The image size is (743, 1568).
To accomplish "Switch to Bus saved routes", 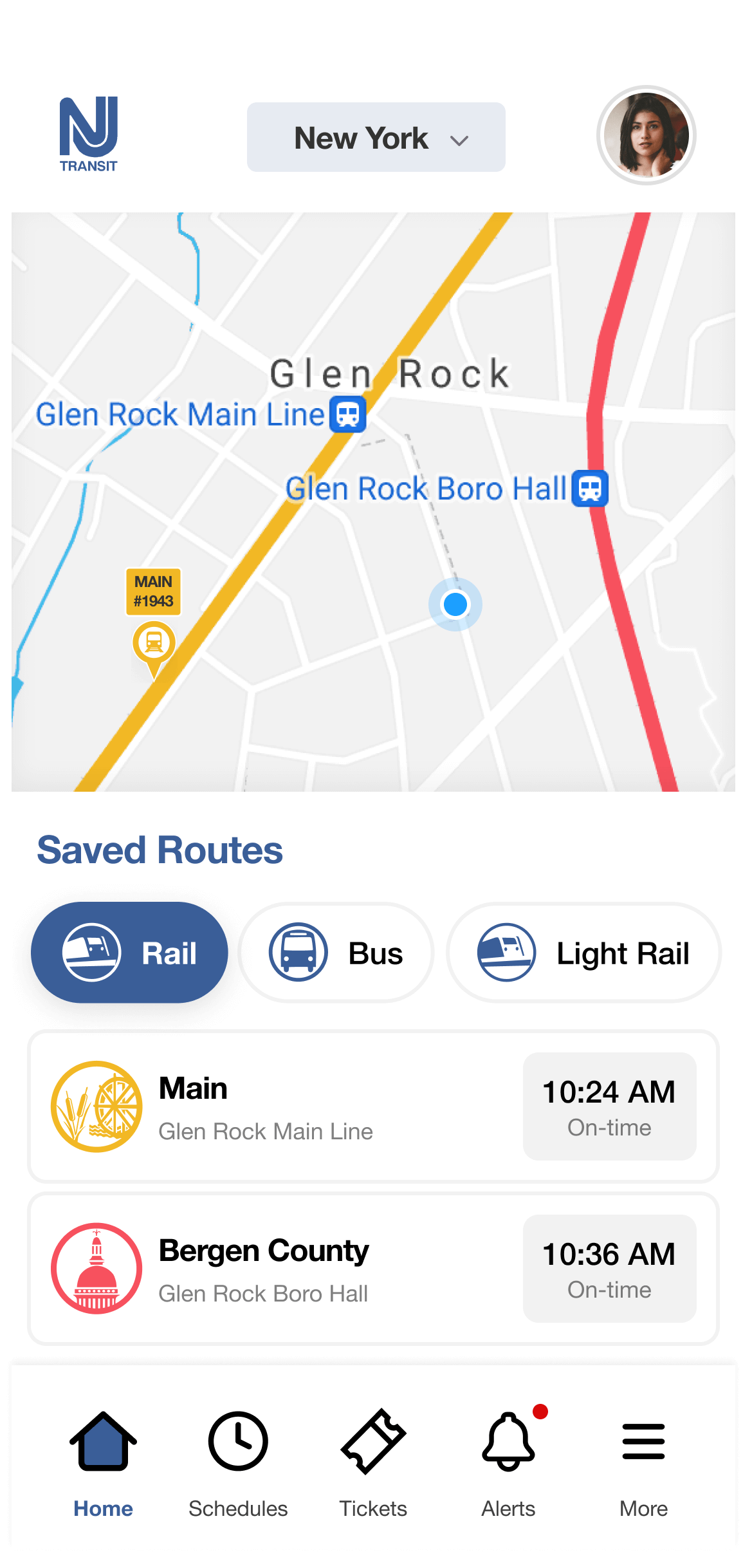I will point(336,953).
